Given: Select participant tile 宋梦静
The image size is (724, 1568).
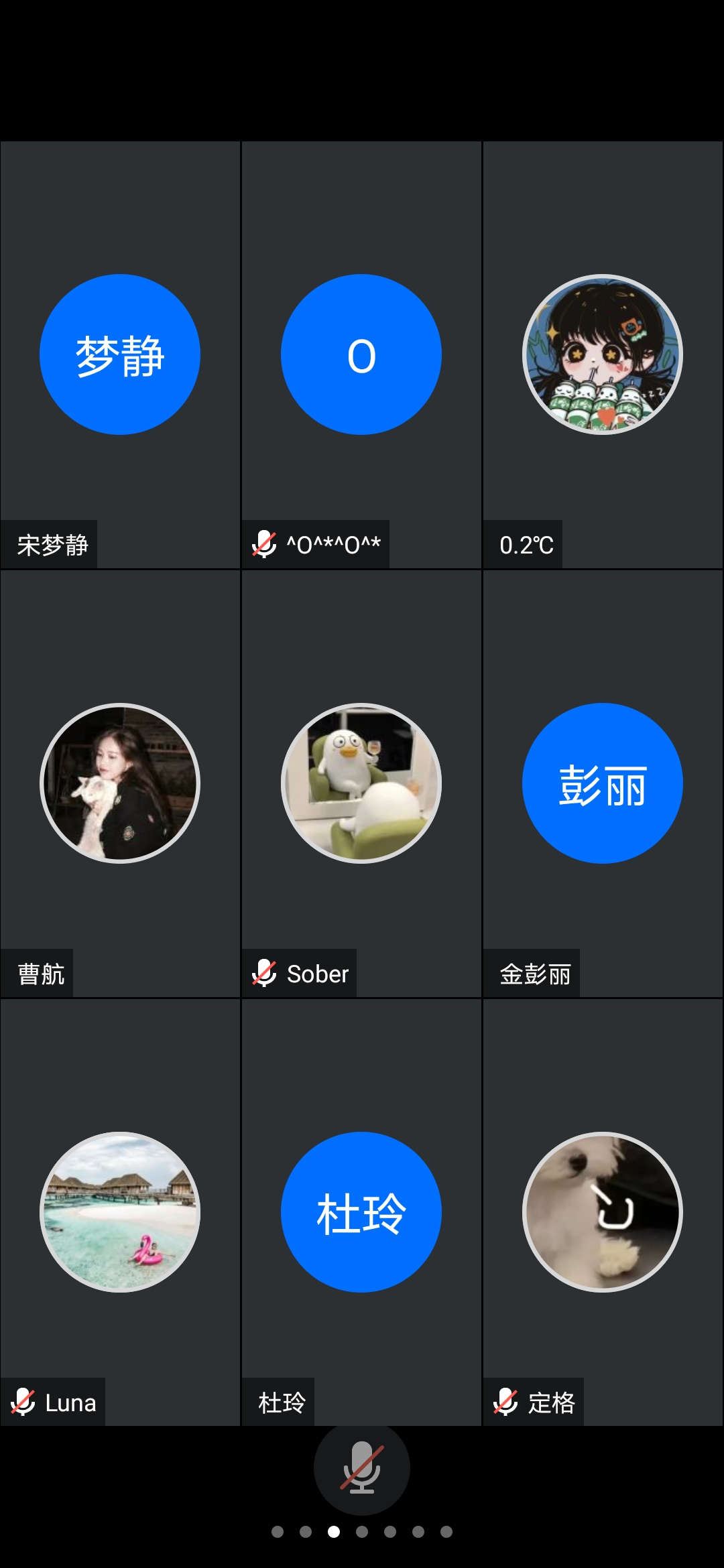Looking at the screenshot, I should click(x=120, y=355).
